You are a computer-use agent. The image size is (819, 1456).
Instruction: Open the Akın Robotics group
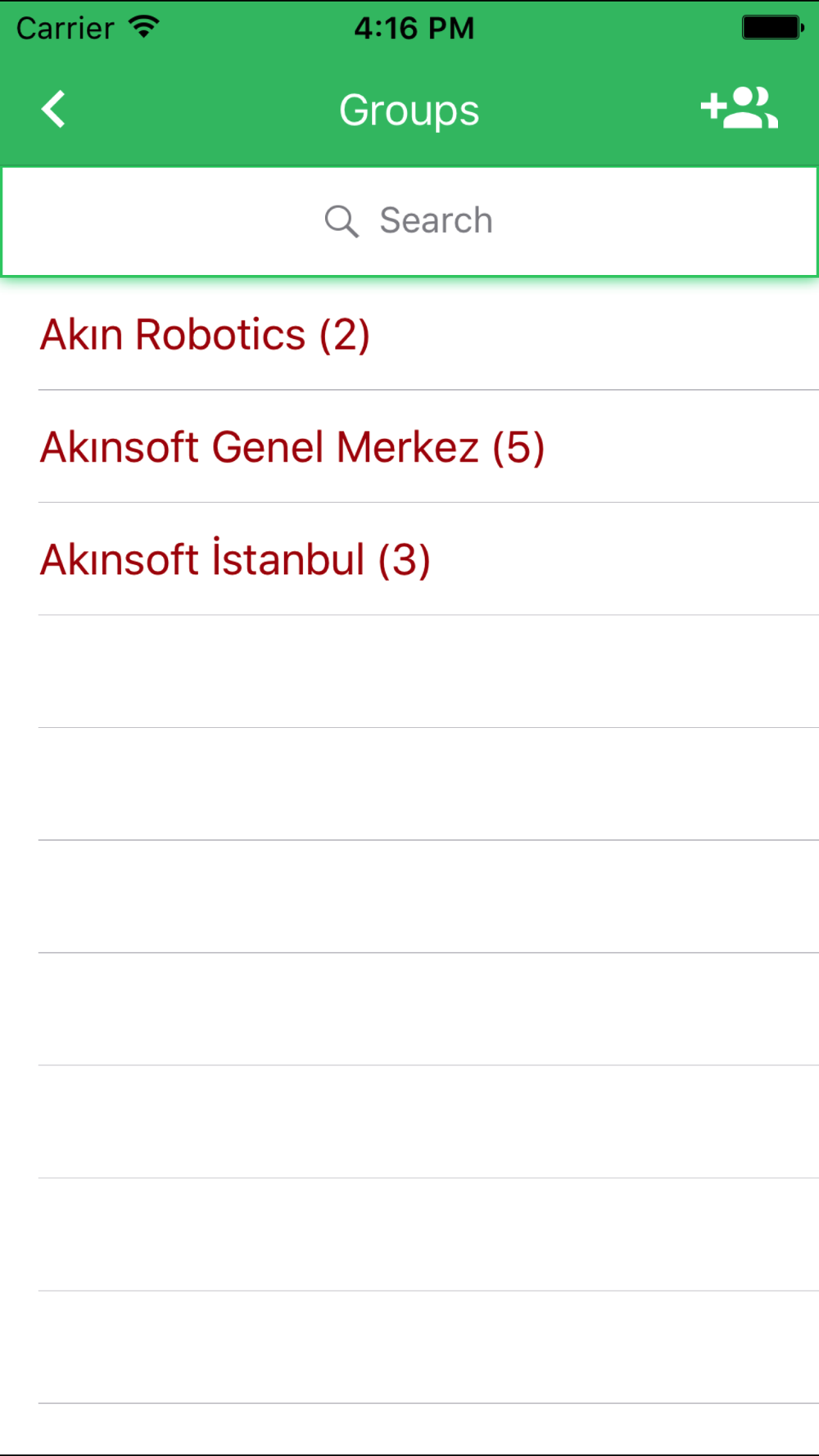pos(205,335)
